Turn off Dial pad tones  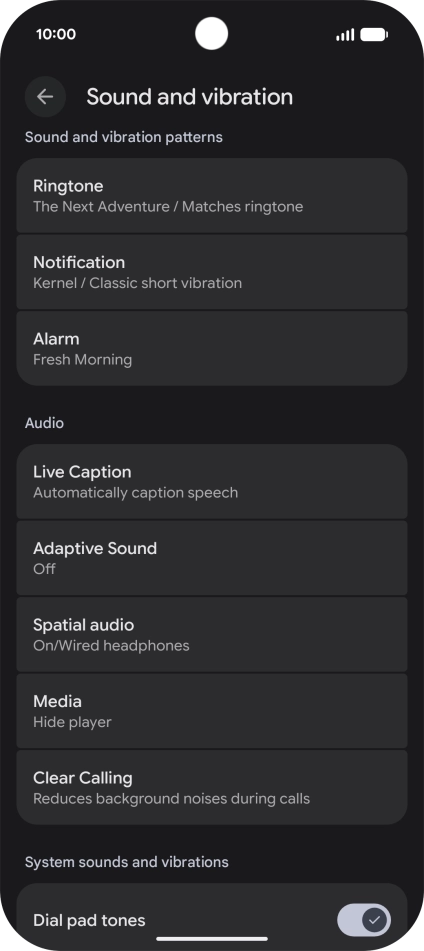pyautogui.click(x=364, y=920)
